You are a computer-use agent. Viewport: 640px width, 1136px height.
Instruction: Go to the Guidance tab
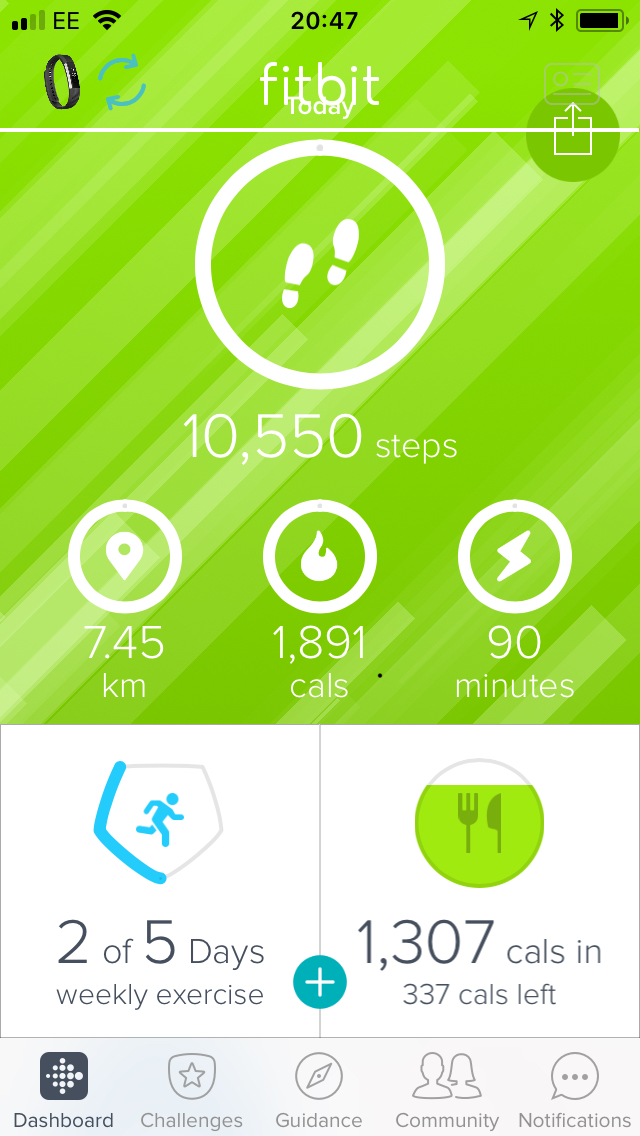point(319,1090)
